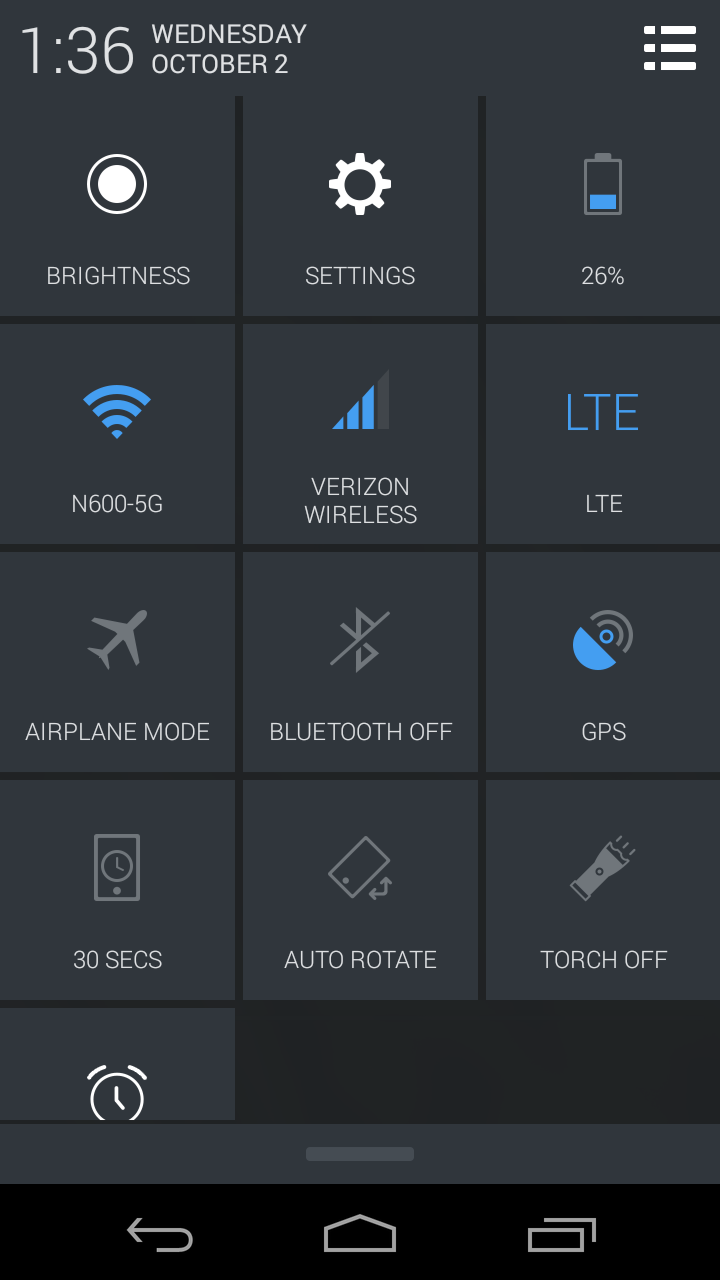Toggle Auto Rotate
Screen dimensions: 720x1280
[x=360, y=891]
